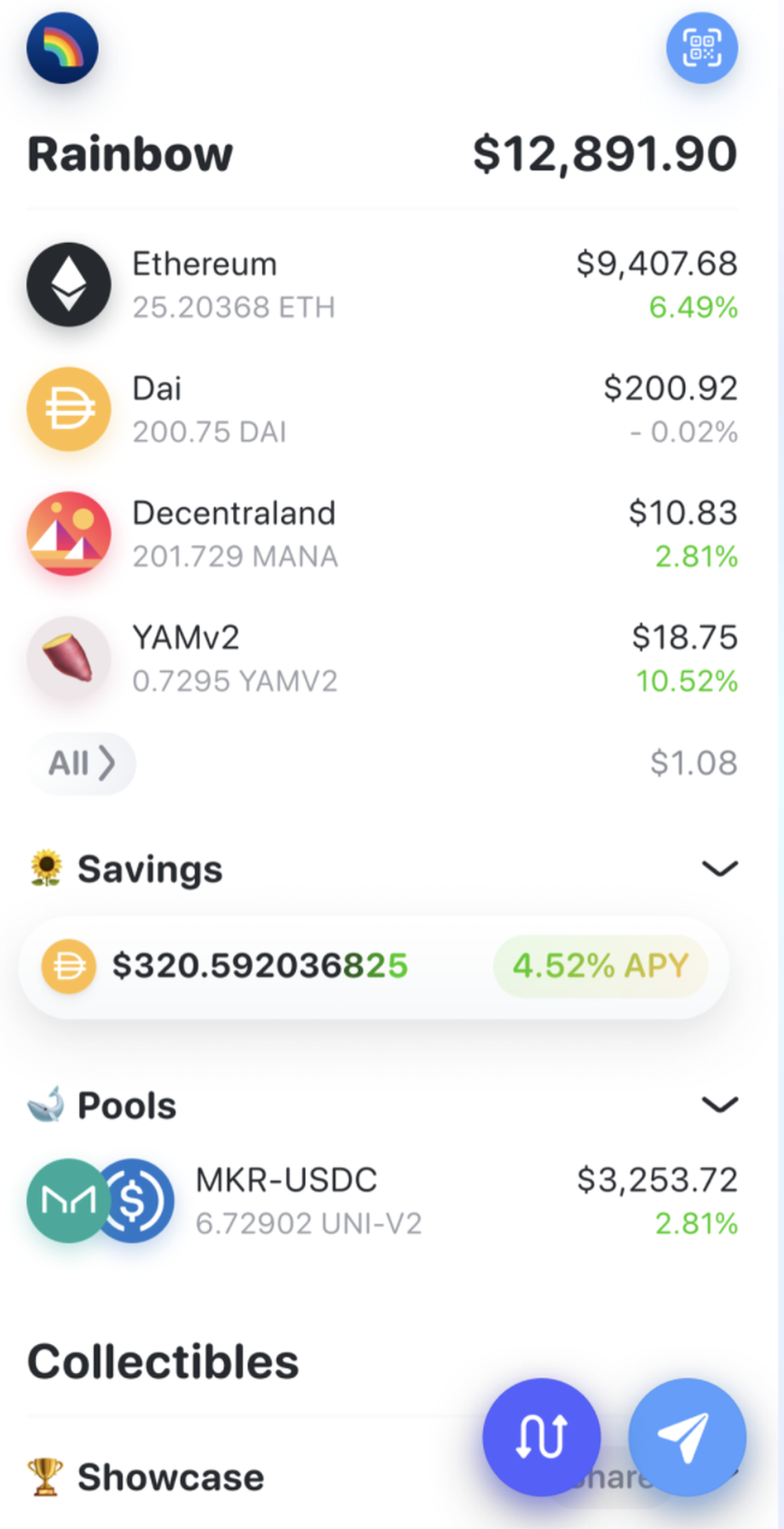Expand the All assets list
The width and height of the screenshot is (784, 1529).
click(81, 762)
